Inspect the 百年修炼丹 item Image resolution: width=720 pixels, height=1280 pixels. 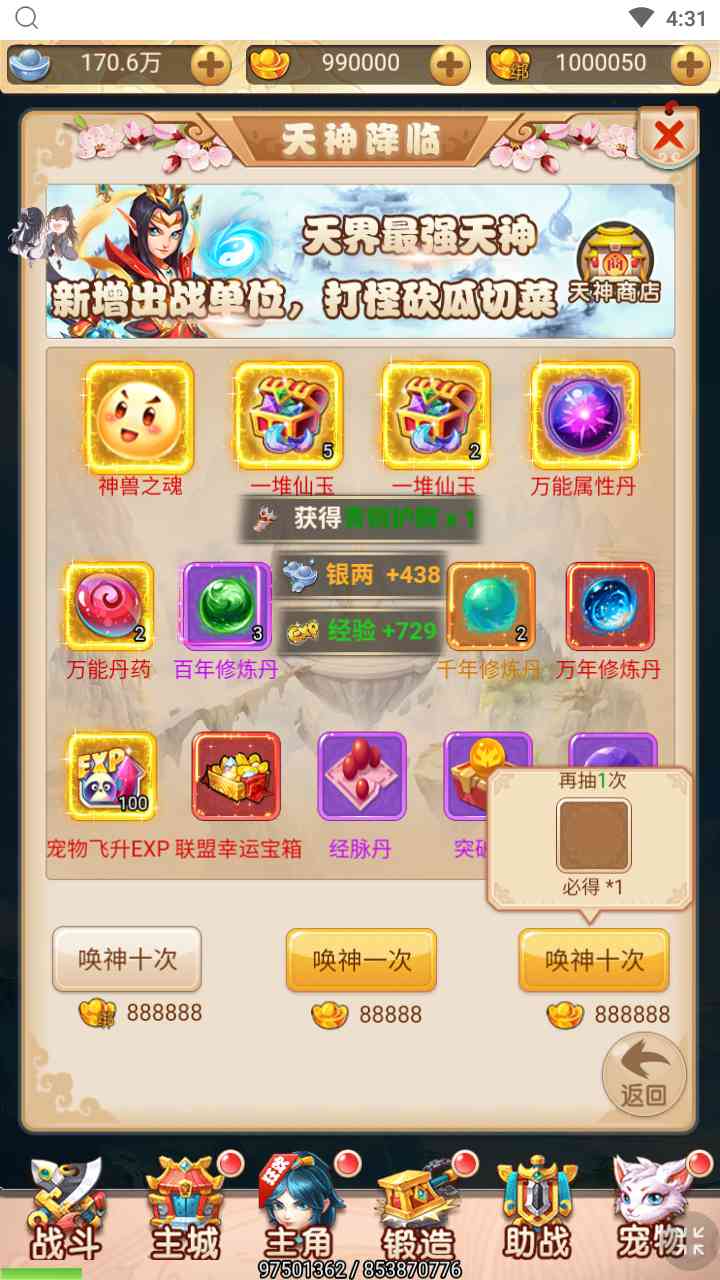(227, 606)
